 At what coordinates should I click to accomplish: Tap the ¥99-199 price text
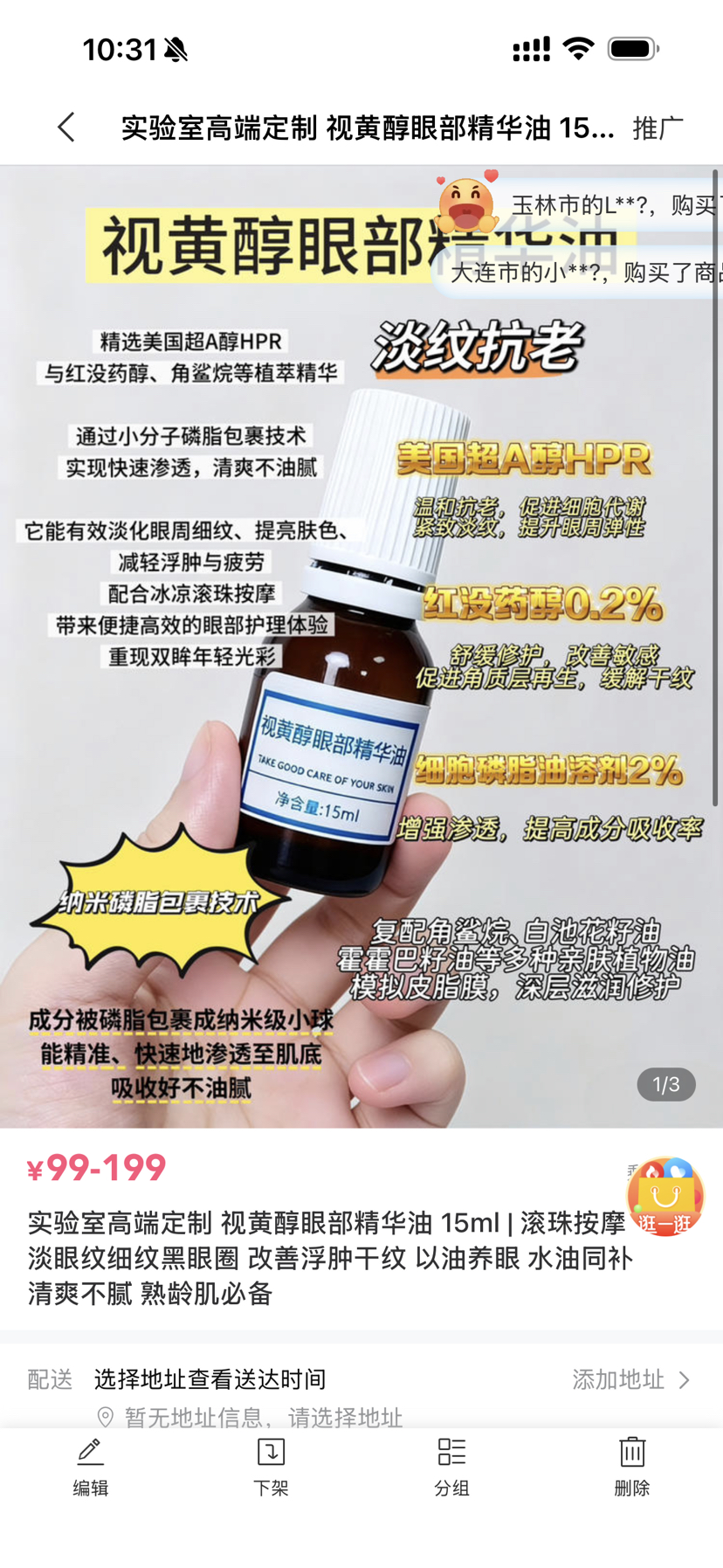94,1168
